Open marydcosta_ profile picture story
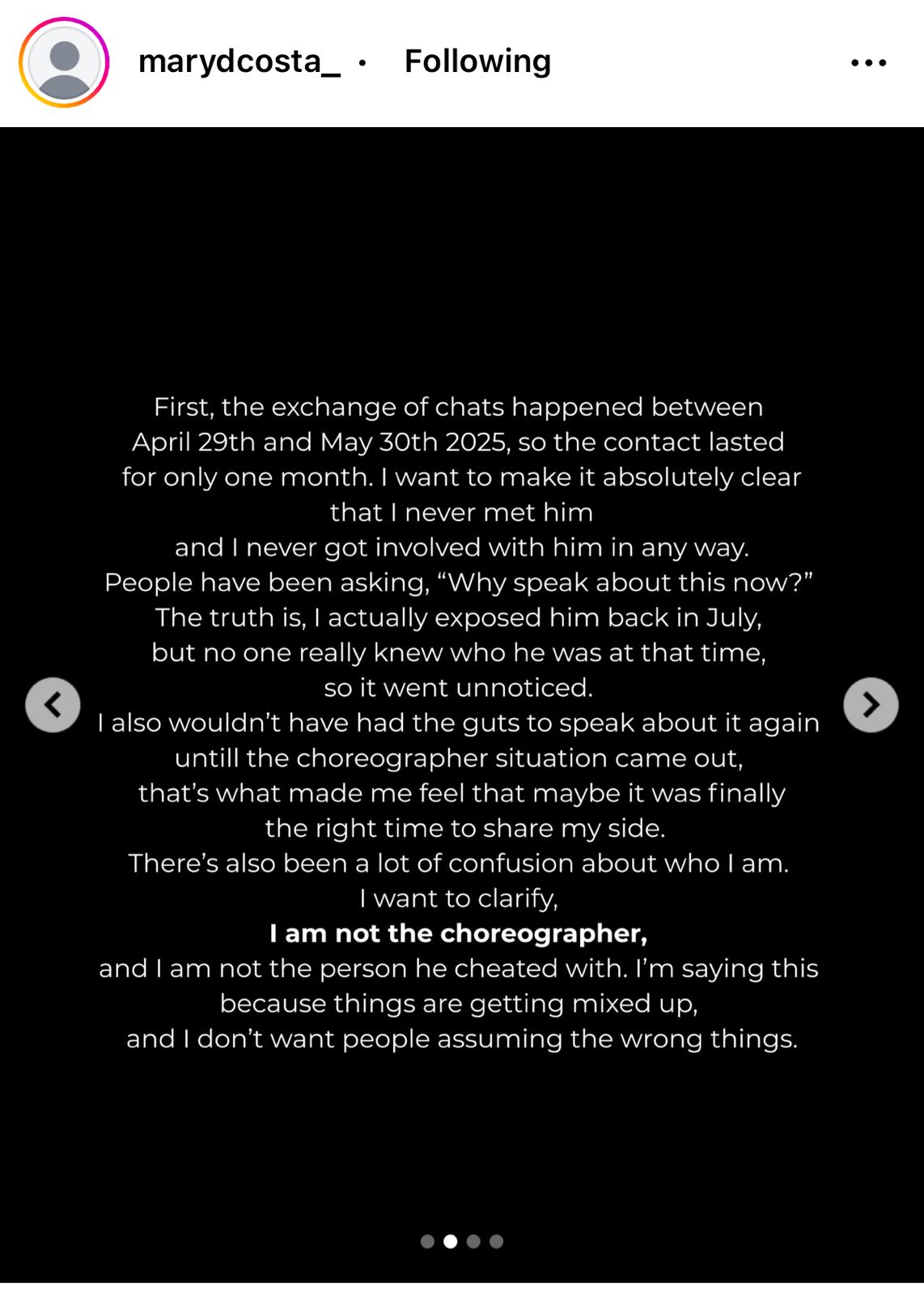Viewport: 924px width, 1295px height. pyautogui.click(x=64, y=62)
